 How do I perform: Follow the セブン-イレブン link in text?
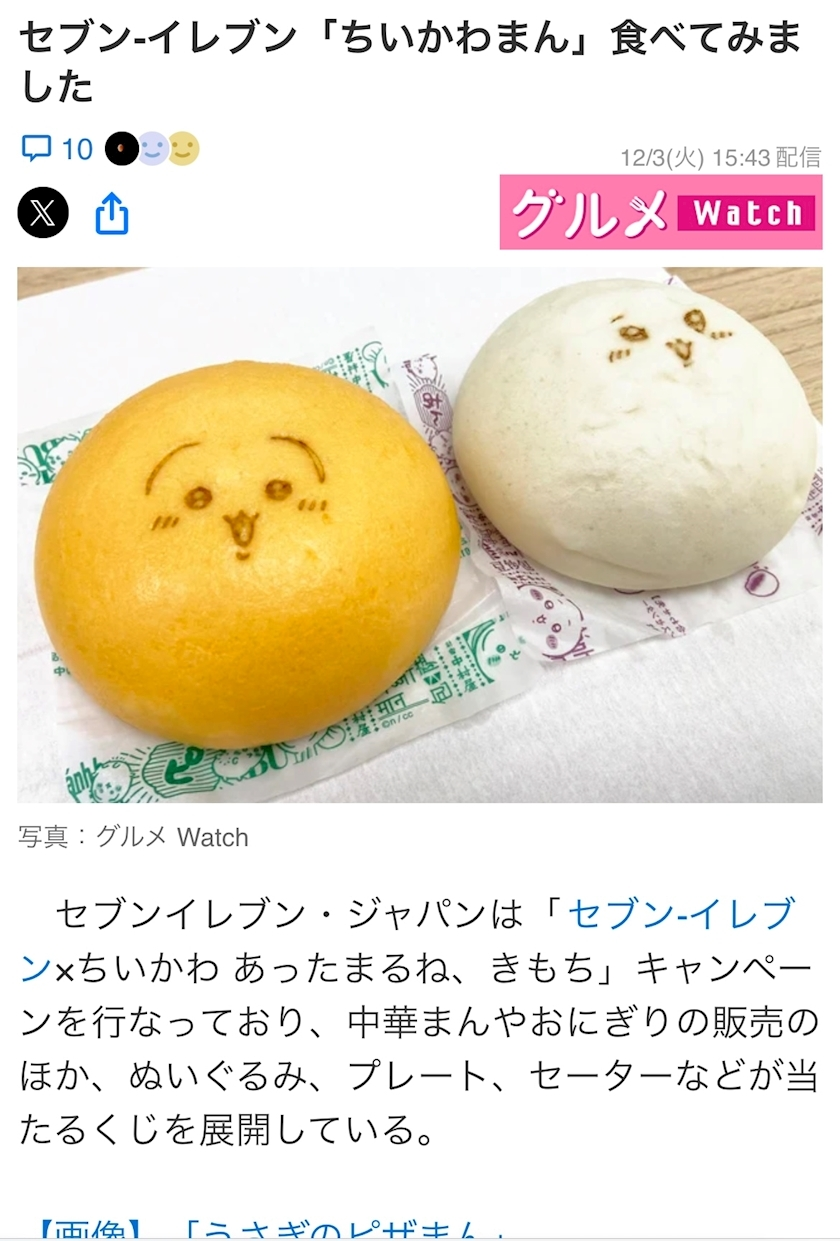(680, 914)
